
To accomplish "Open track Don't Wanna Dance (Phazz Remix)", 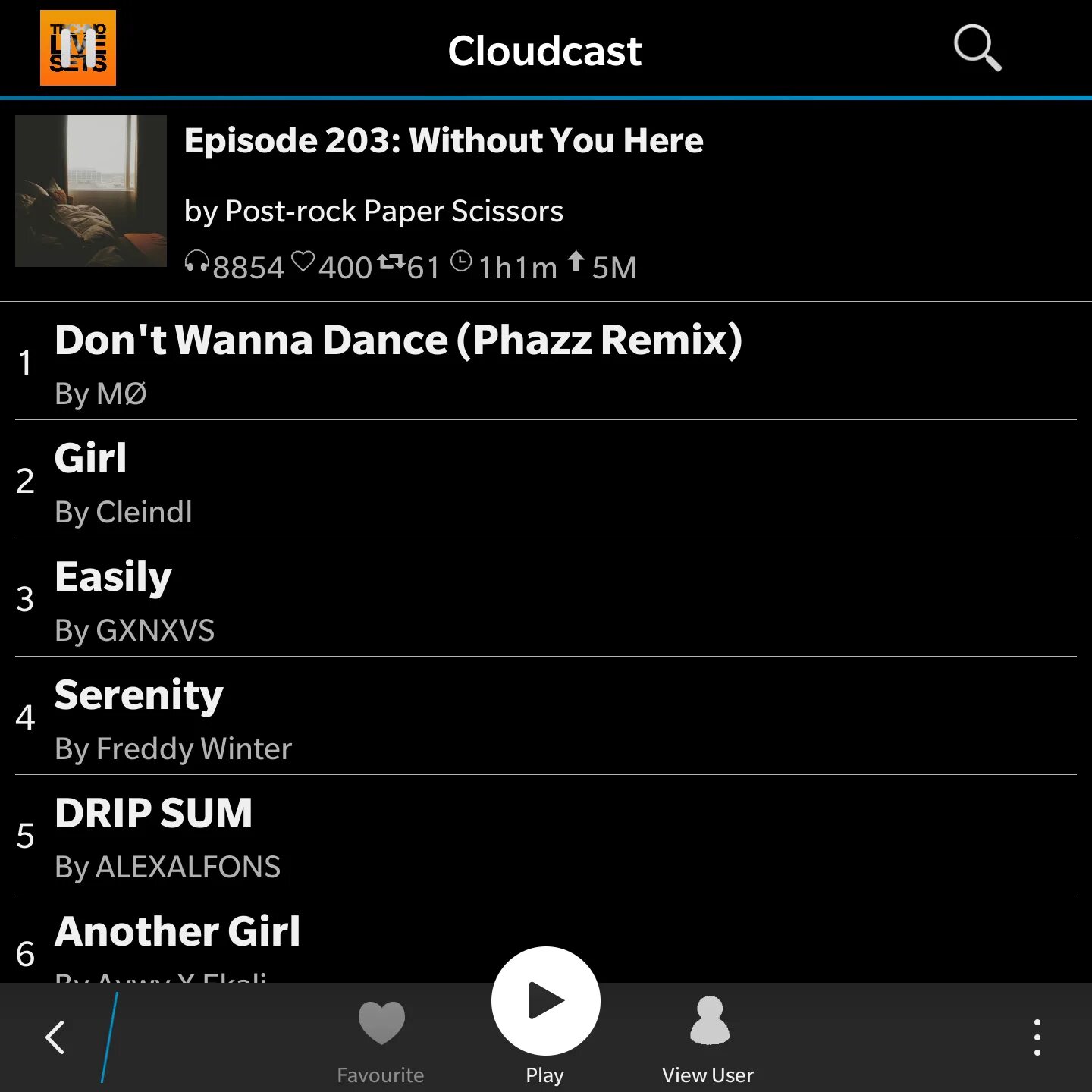I will [546, 362].
